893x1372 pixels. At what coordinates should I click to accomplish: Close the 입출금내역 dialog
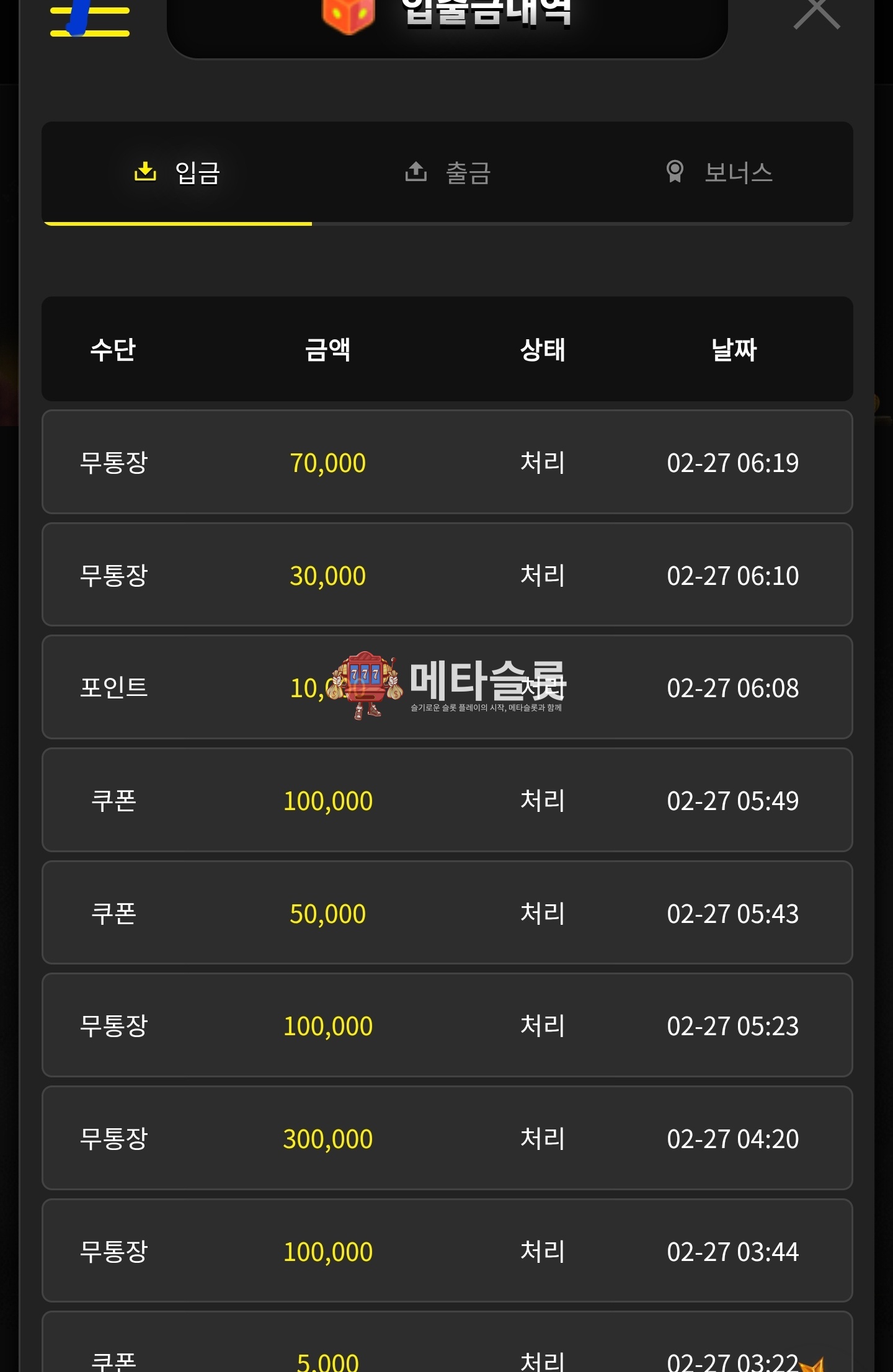[x=816, y=12]
